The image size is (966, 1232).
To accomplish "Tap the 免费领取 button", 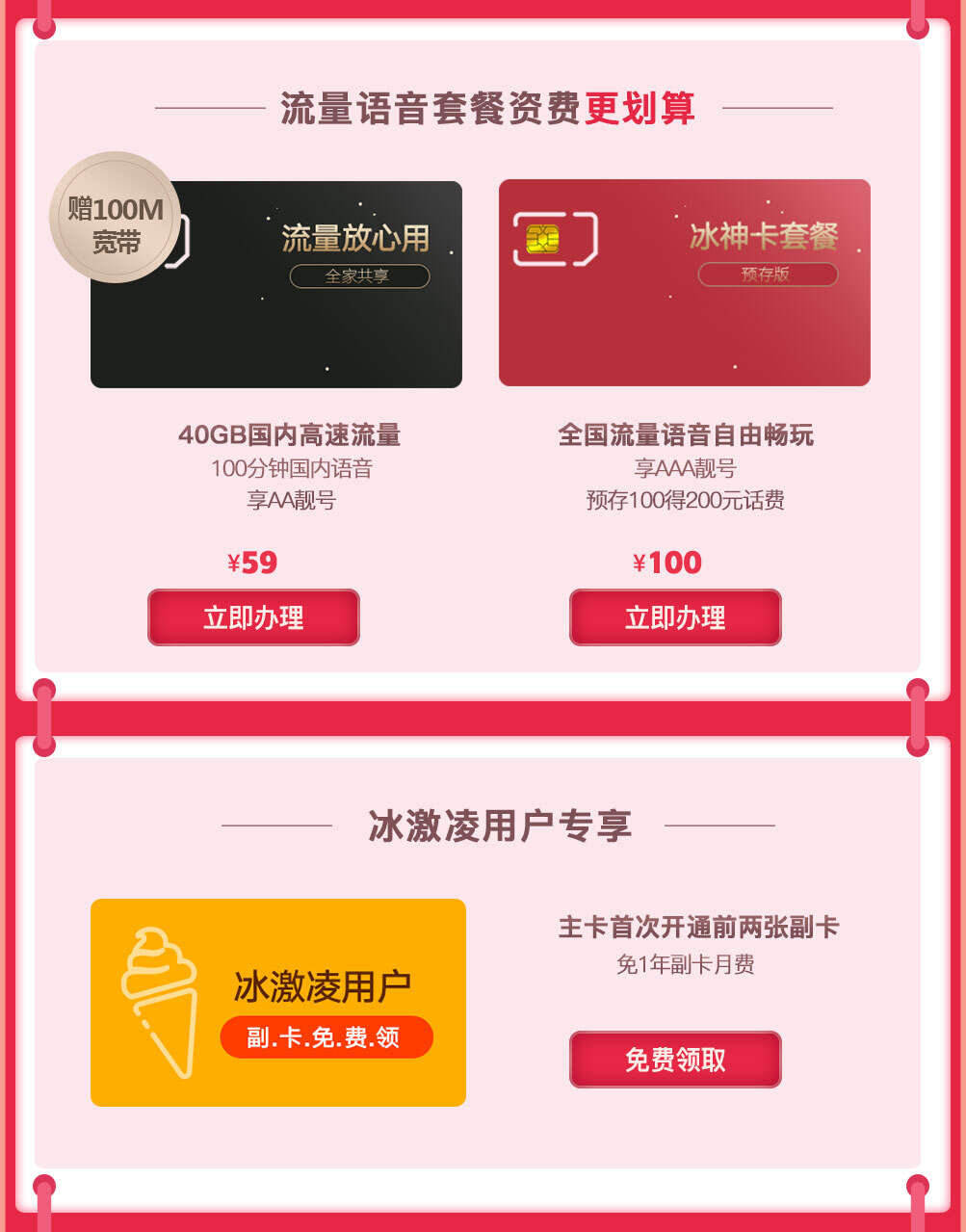I will point(675,1060).
